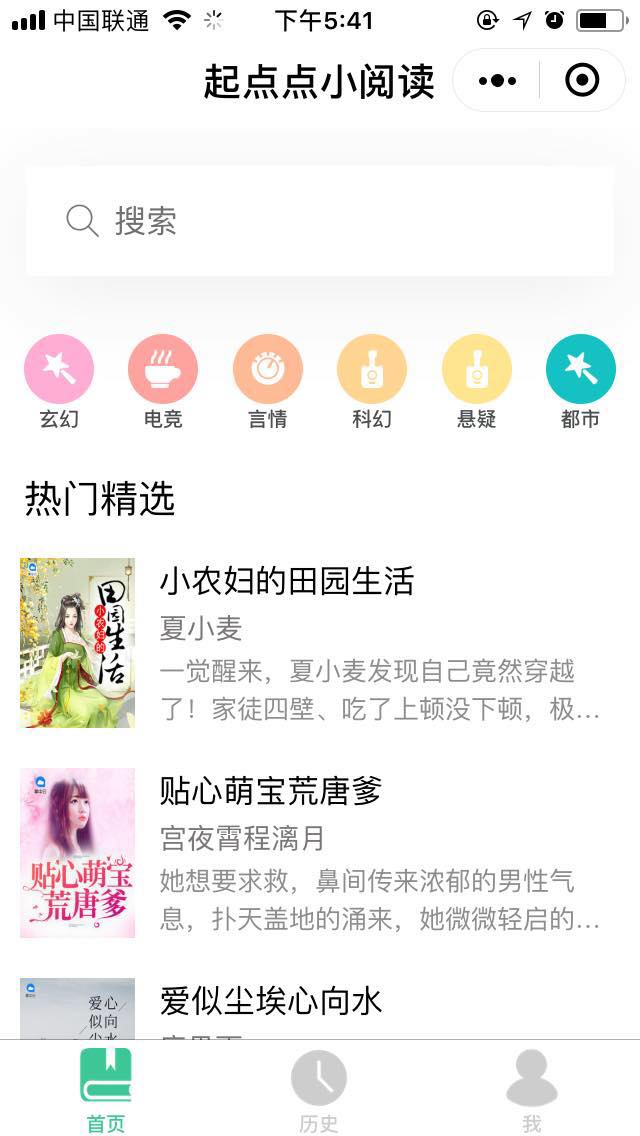The width and height of the screenshot is (640, 1136).
Task: Choose the 都市 category
Action: (581, 382)
